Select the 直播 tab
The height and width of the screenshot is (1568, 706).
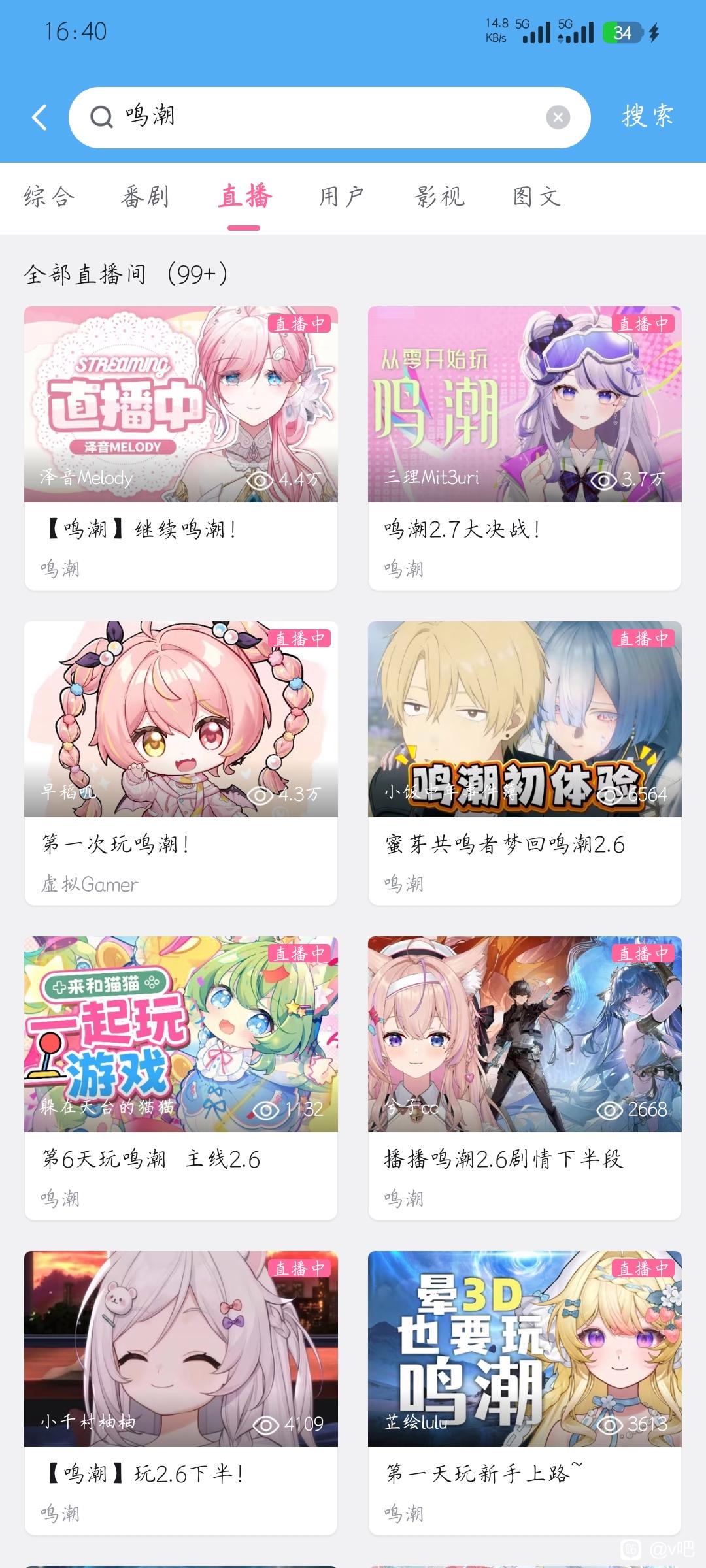point(244,197)
